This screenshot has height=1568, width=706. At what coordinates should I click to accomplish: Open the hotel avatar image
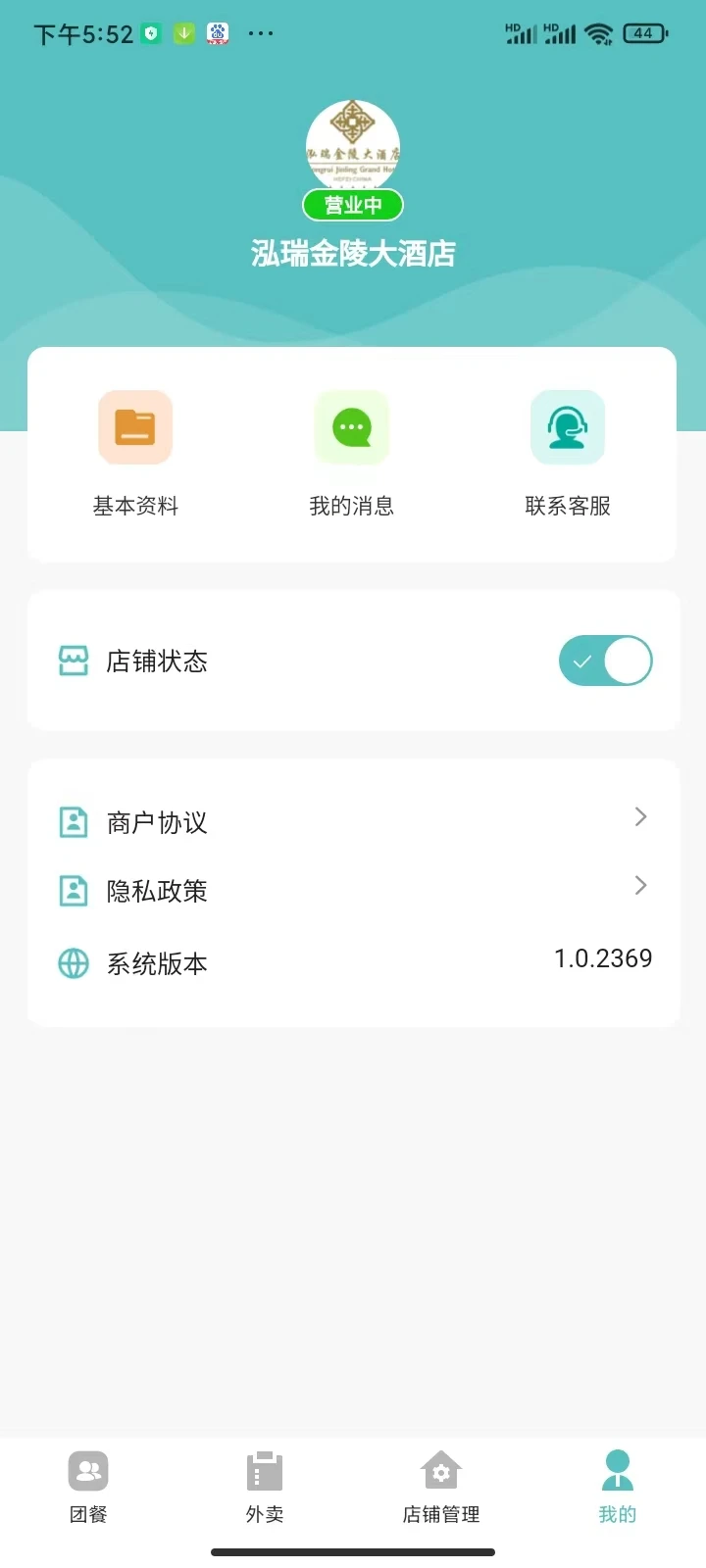[x=353, y=147]
